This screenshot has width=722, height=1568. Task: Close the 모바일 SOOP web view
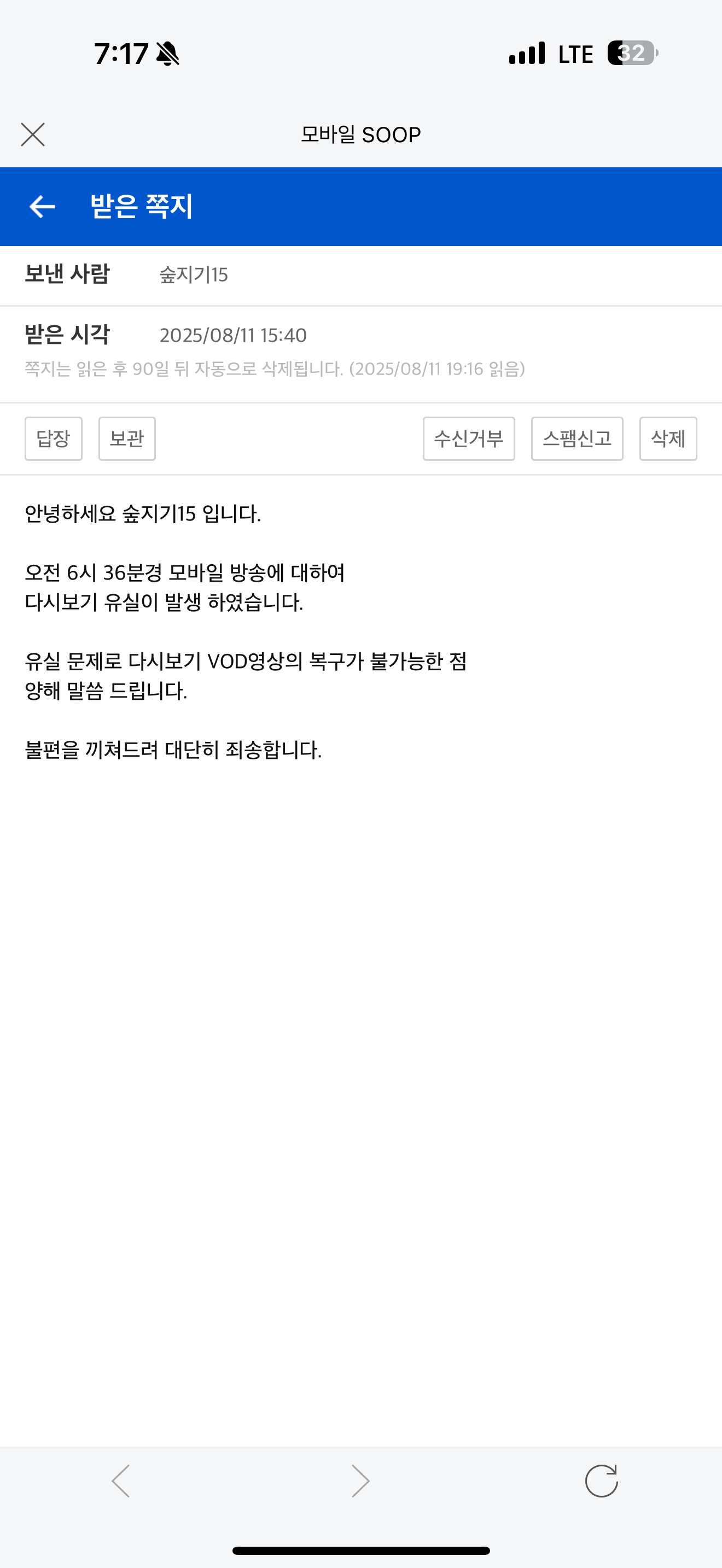[x=33, y=134]
